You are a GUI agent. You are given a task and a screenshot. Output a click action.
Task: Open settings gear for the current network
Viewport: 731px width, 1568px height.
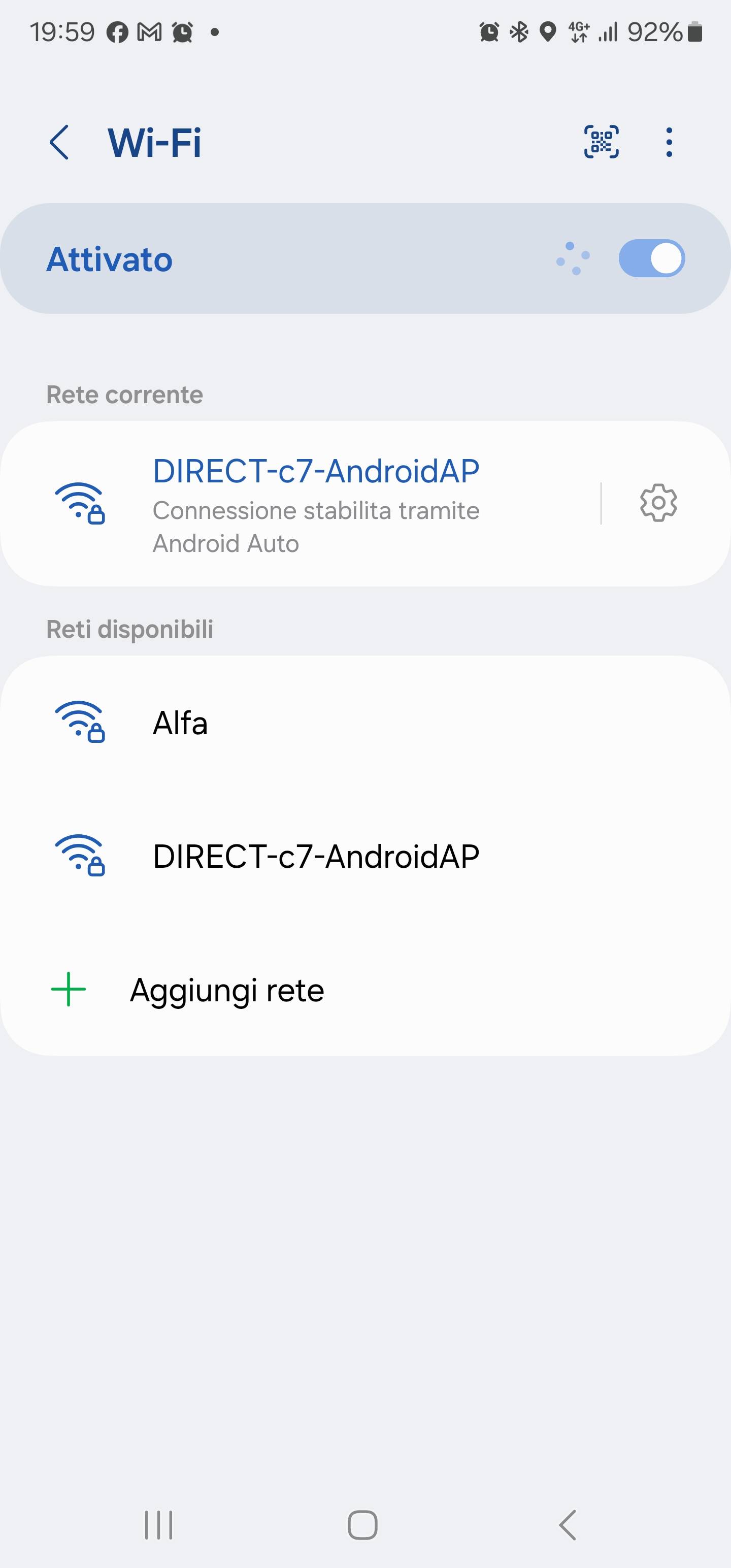pyautogui.click(x=658, y=503)
